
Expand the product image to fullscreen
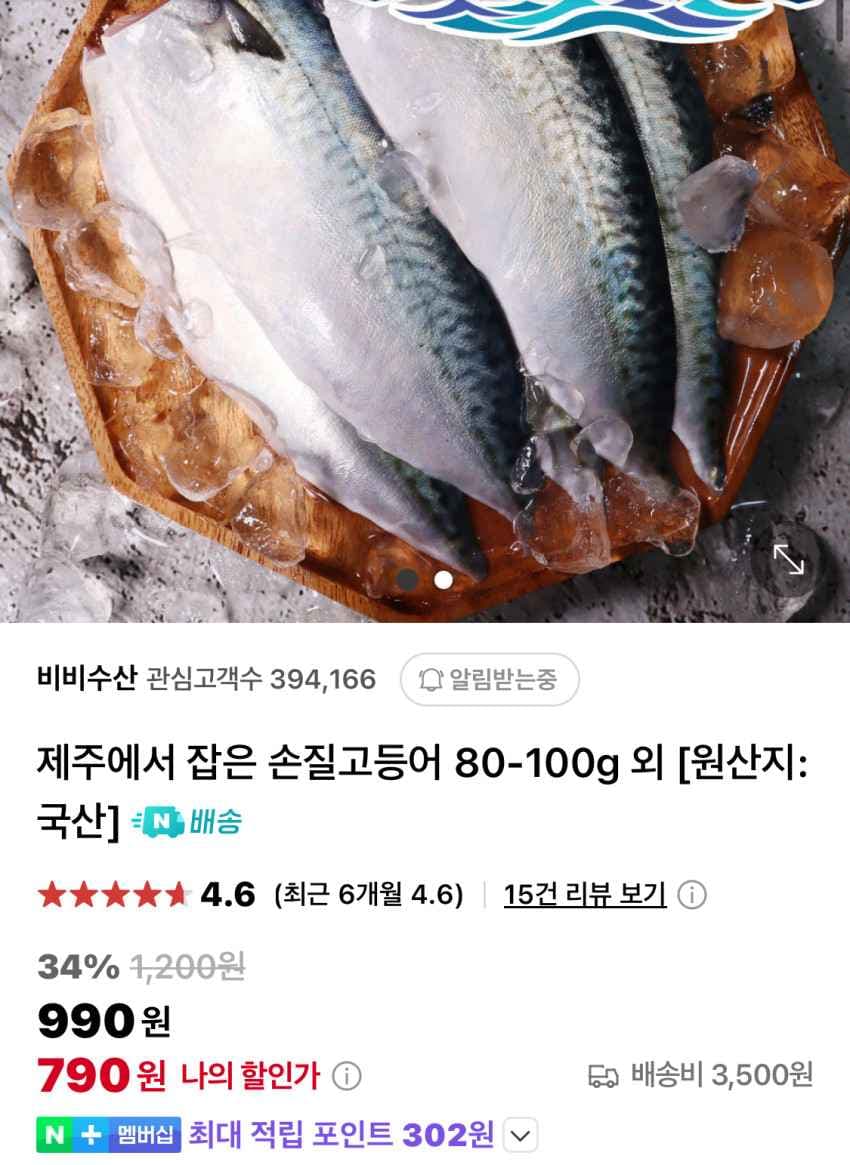coord(789,562)
